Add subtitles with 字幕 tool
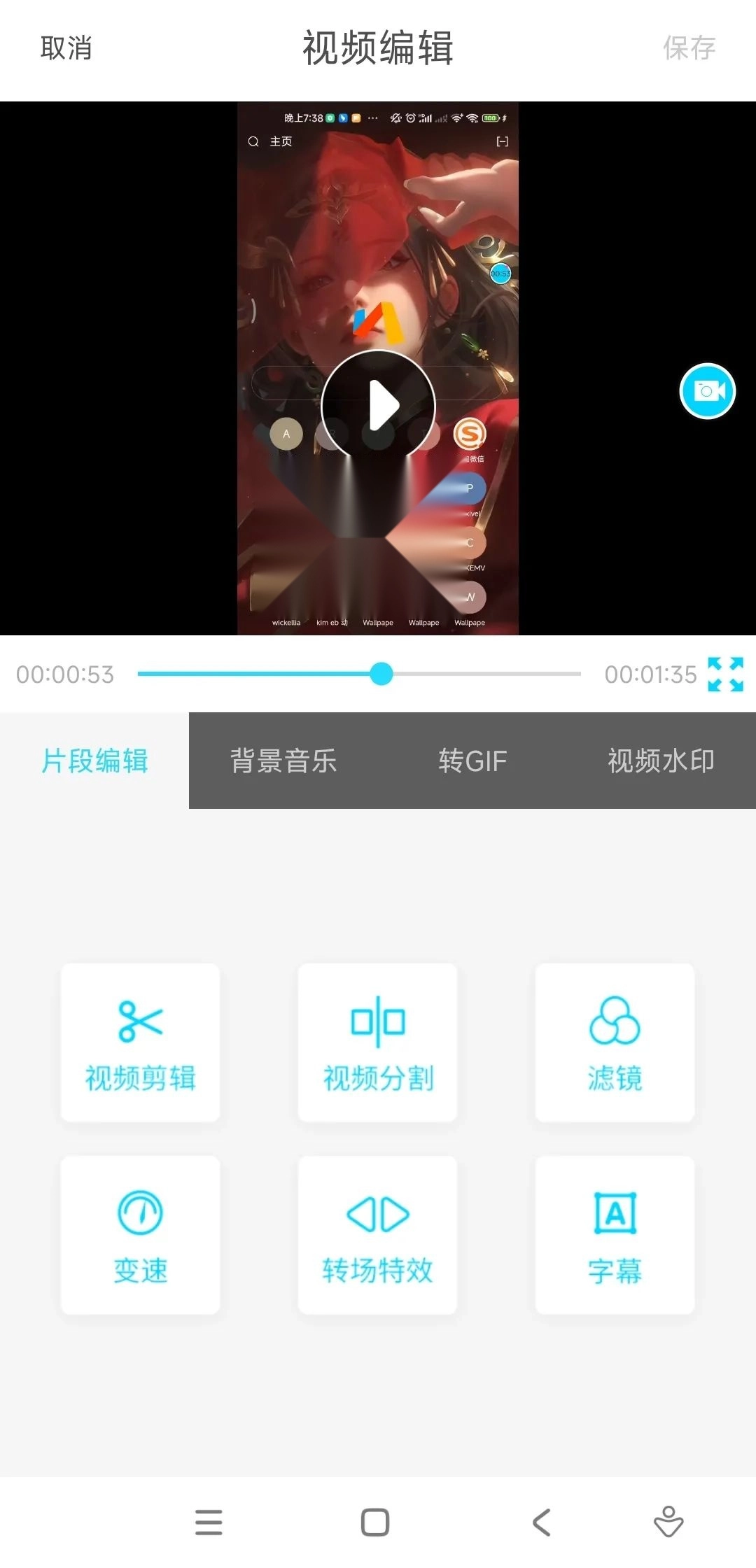The image size is (756, 1568). [x=615, y=1235]
